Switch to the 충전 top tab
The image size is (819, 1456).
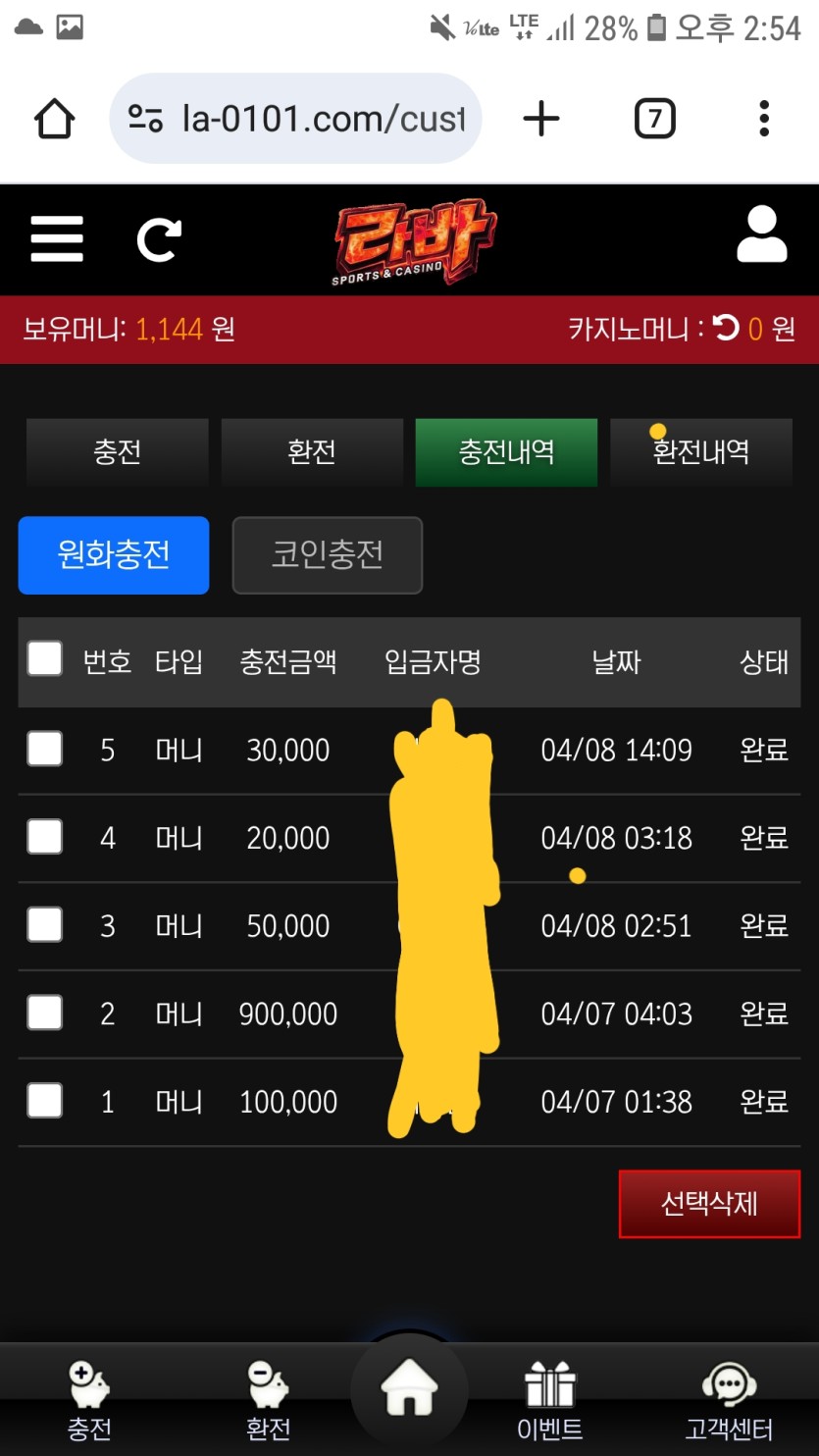(118, 451)
